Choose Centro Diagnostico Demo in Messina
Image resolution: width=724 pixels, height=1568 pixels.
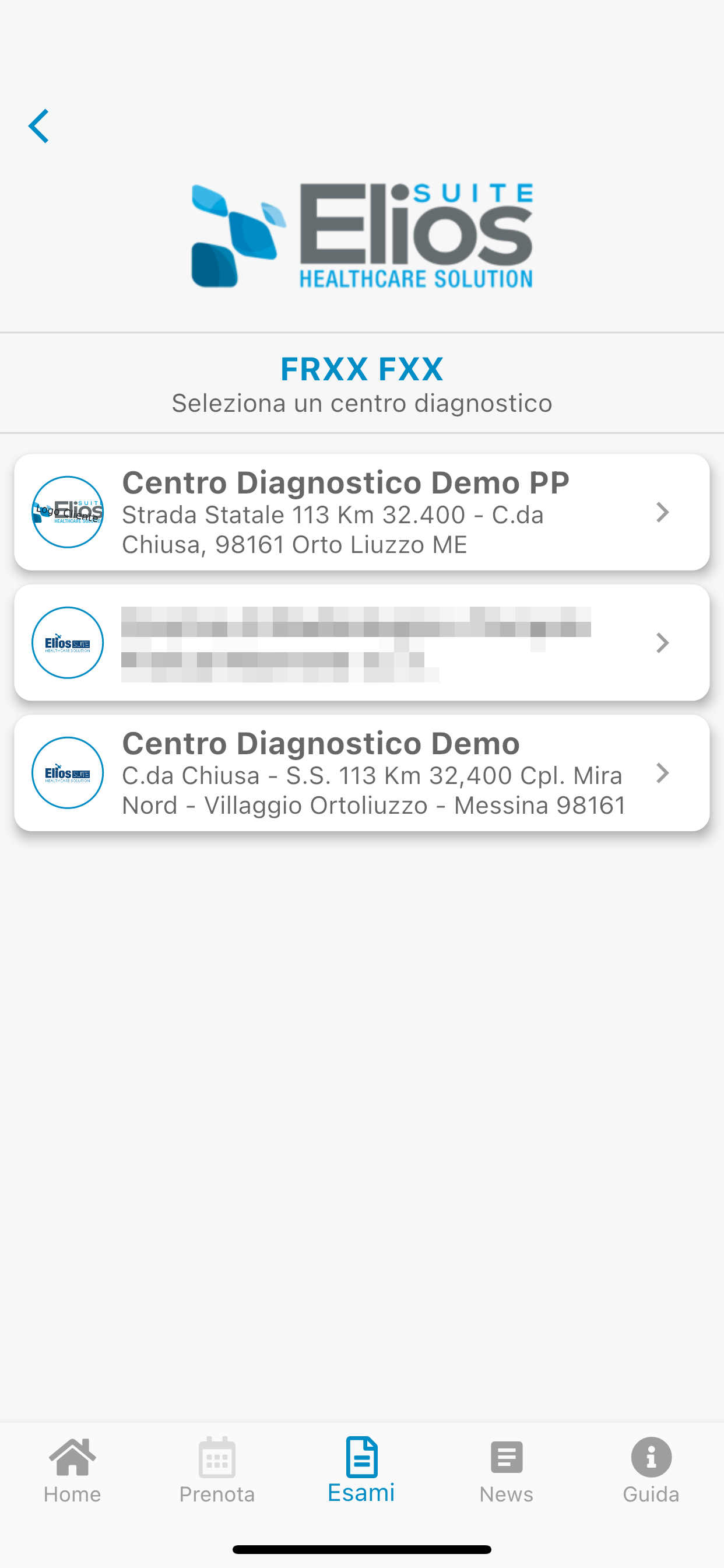(362, 773)
